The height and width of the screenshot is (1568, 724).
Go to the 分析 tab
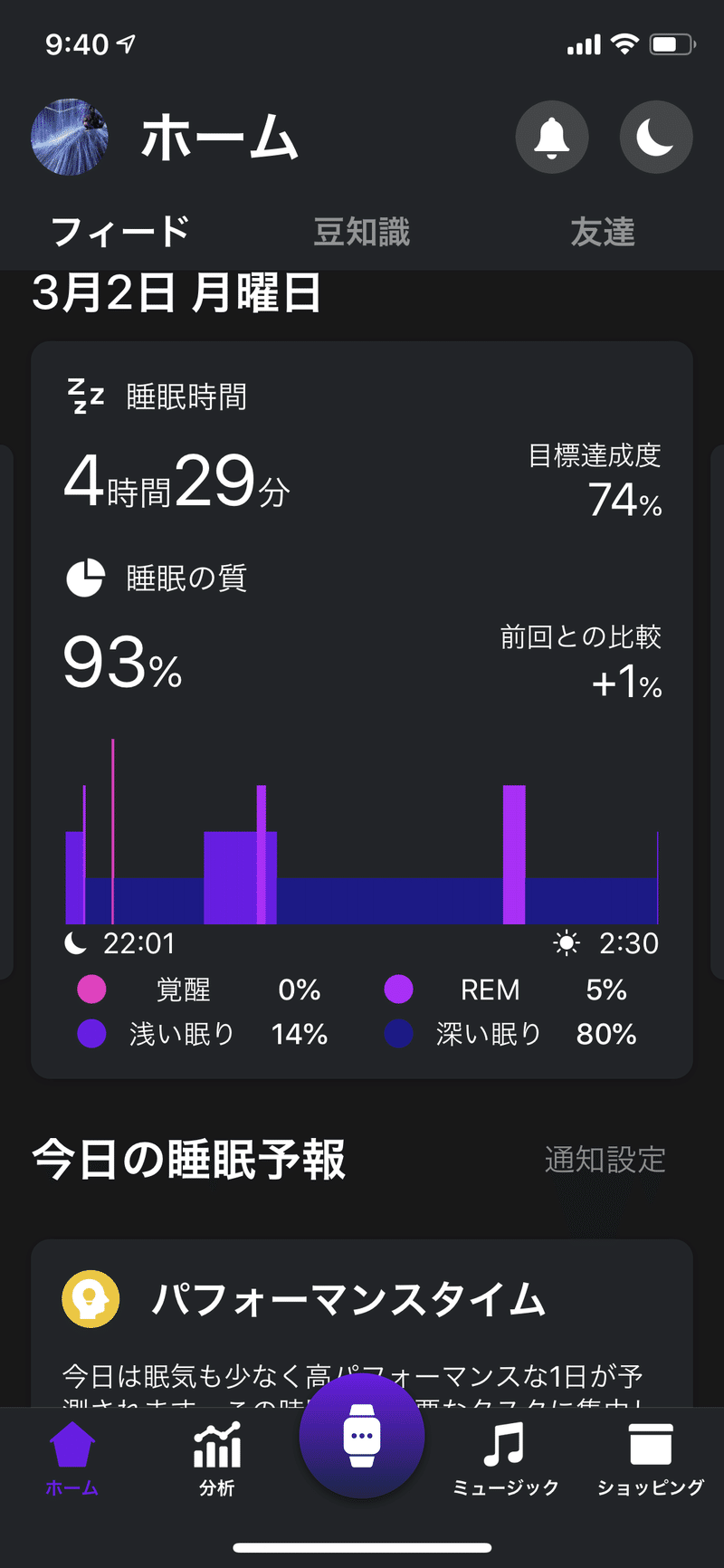pos(217,1457)
